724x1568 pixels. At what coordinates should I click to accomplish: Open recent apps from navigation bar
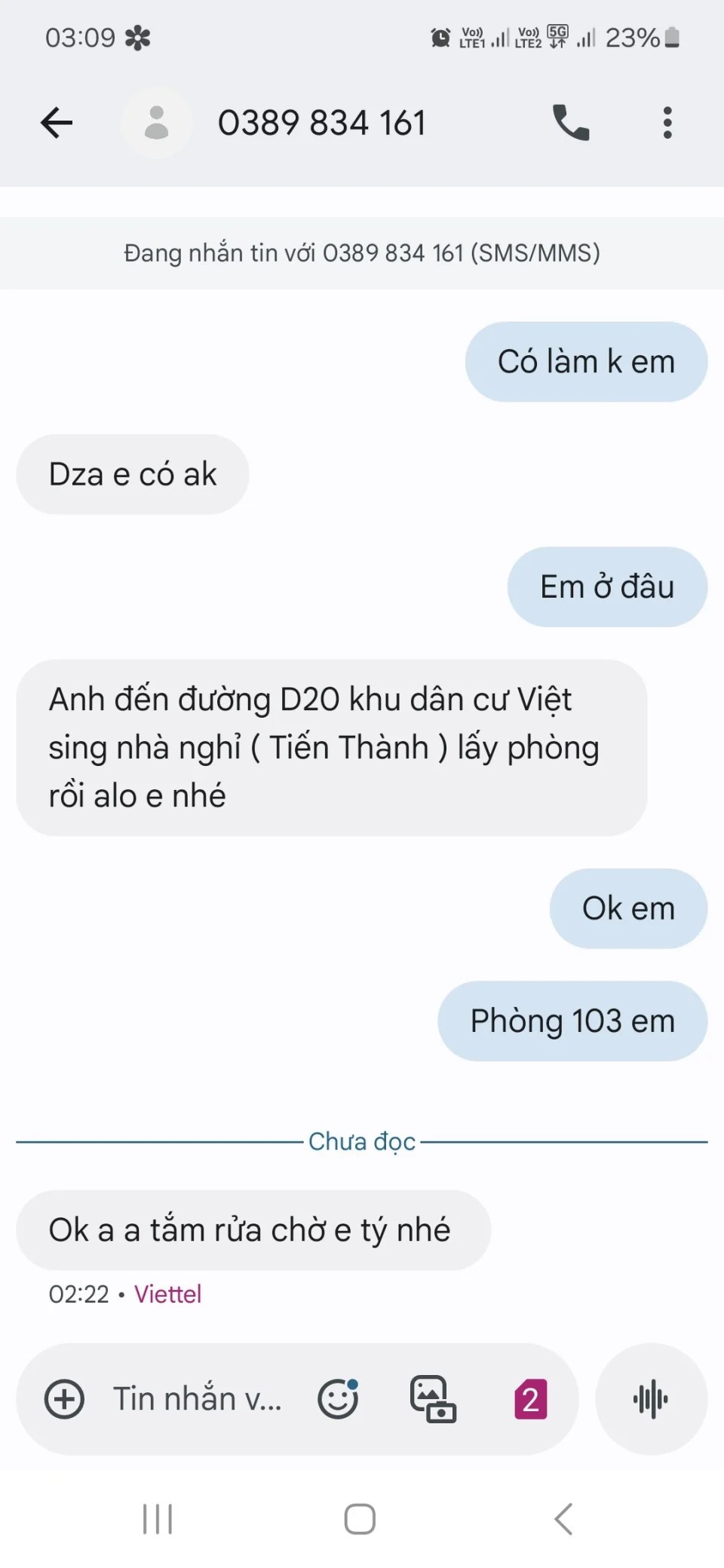pyautogui.click(x=158, y=1519)
